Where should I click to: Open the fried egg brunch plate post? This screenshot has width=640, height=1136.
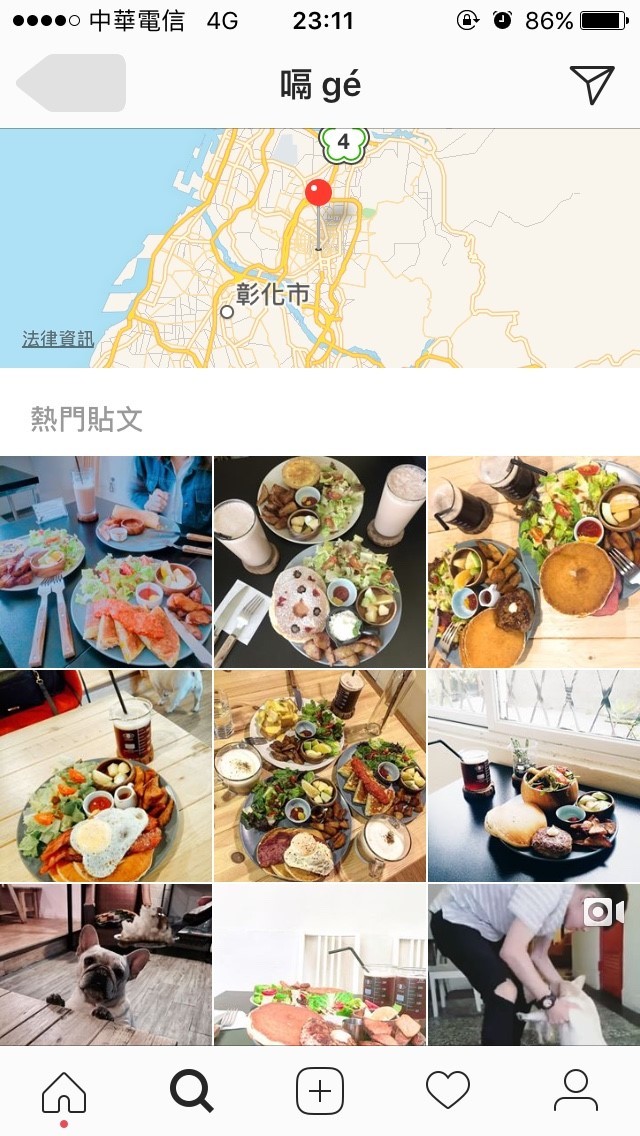click(x=106, y=776)
